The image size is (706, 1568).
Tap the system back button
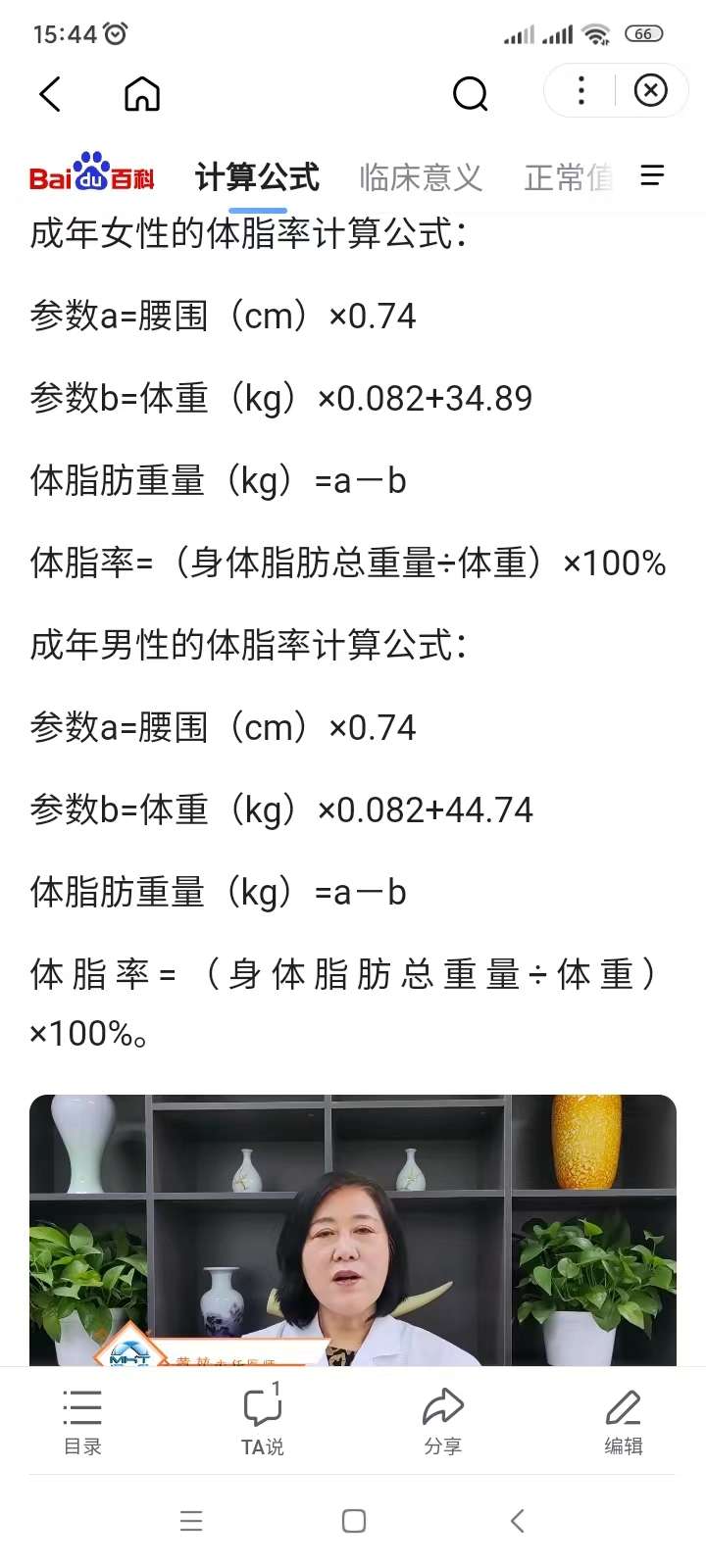point(518,1521)
